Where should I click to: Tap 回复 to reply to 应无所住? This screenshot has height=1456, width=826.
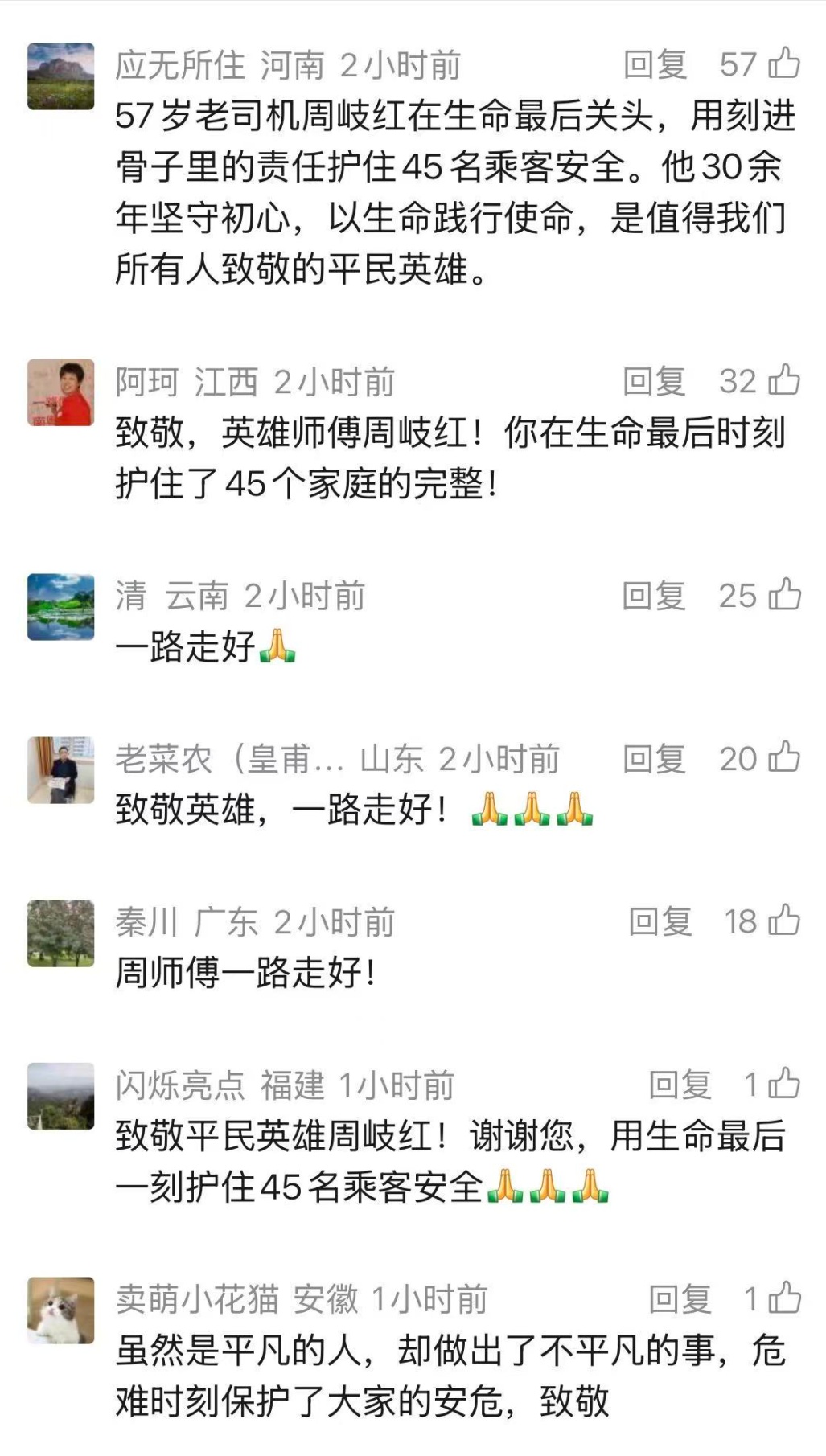point(655,66)
